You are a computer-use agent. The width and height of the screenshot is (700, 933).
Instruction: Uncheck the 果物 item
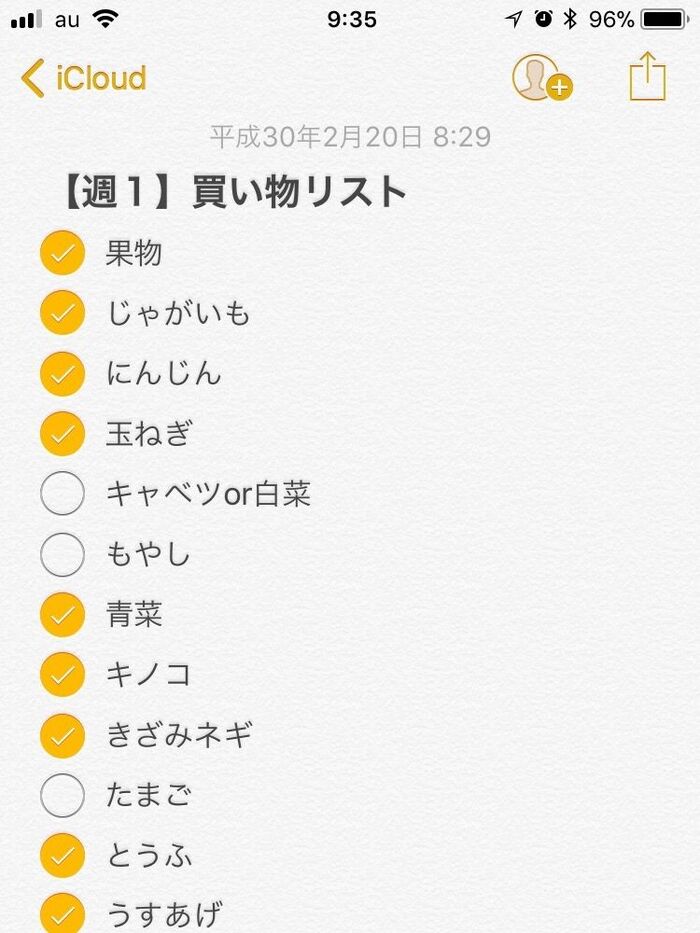click(x=62, y=253)
